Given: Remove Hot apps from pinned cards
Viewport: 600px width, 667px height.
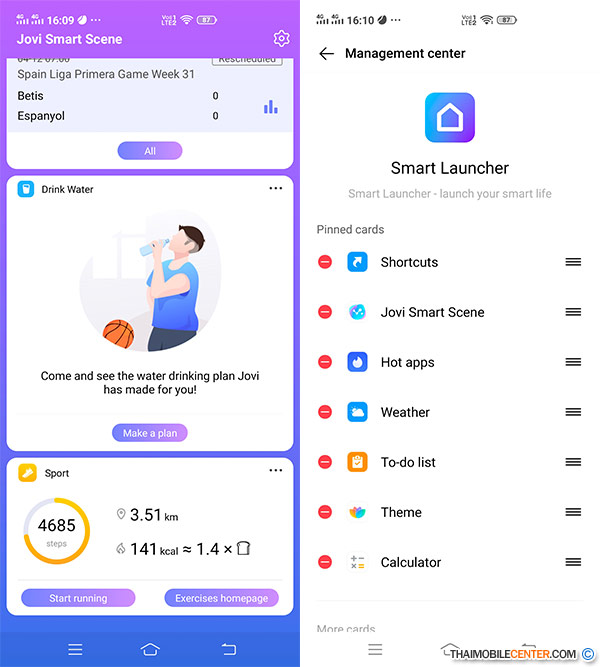Looking at the screenshot, I should coord(325,362).
